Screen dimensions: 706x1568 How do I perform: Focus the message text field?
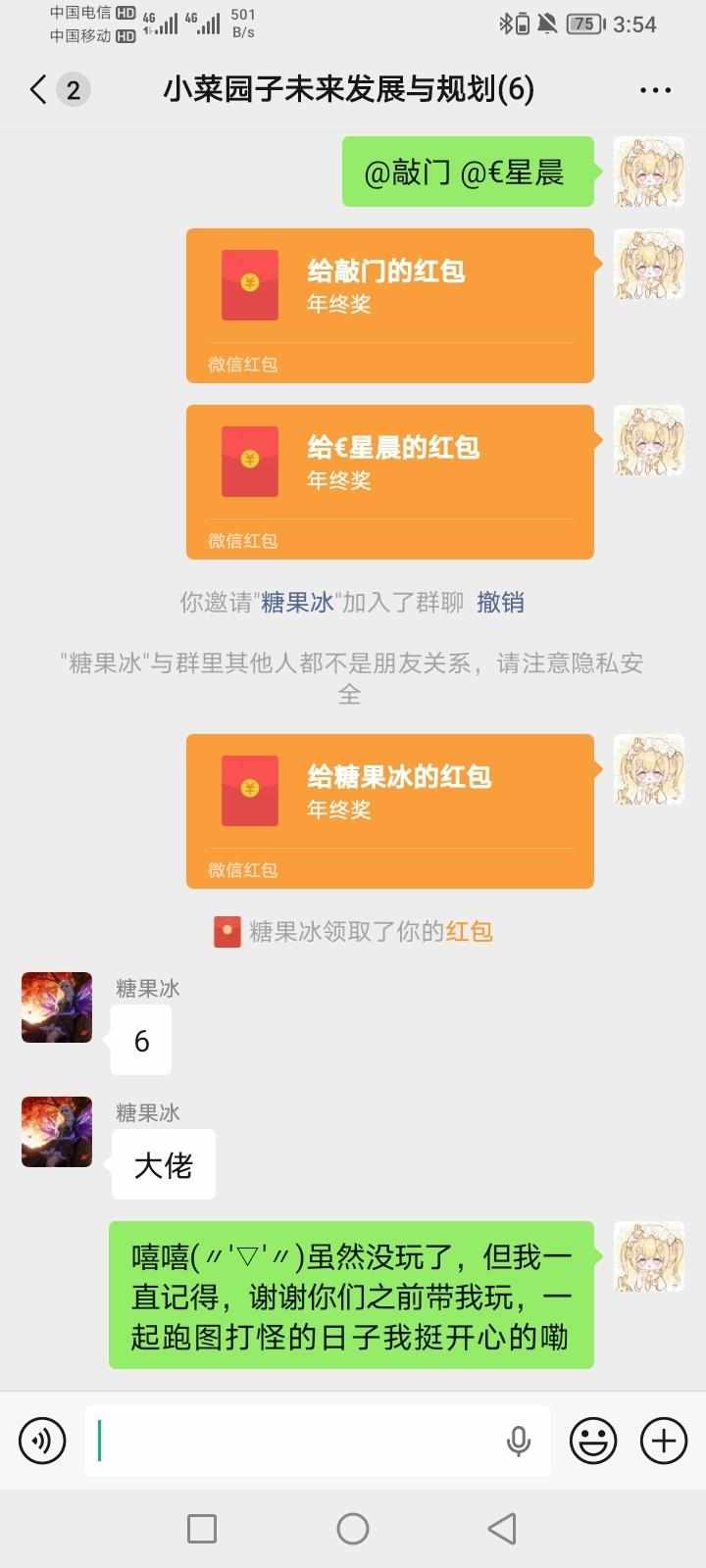[294, 1441]
